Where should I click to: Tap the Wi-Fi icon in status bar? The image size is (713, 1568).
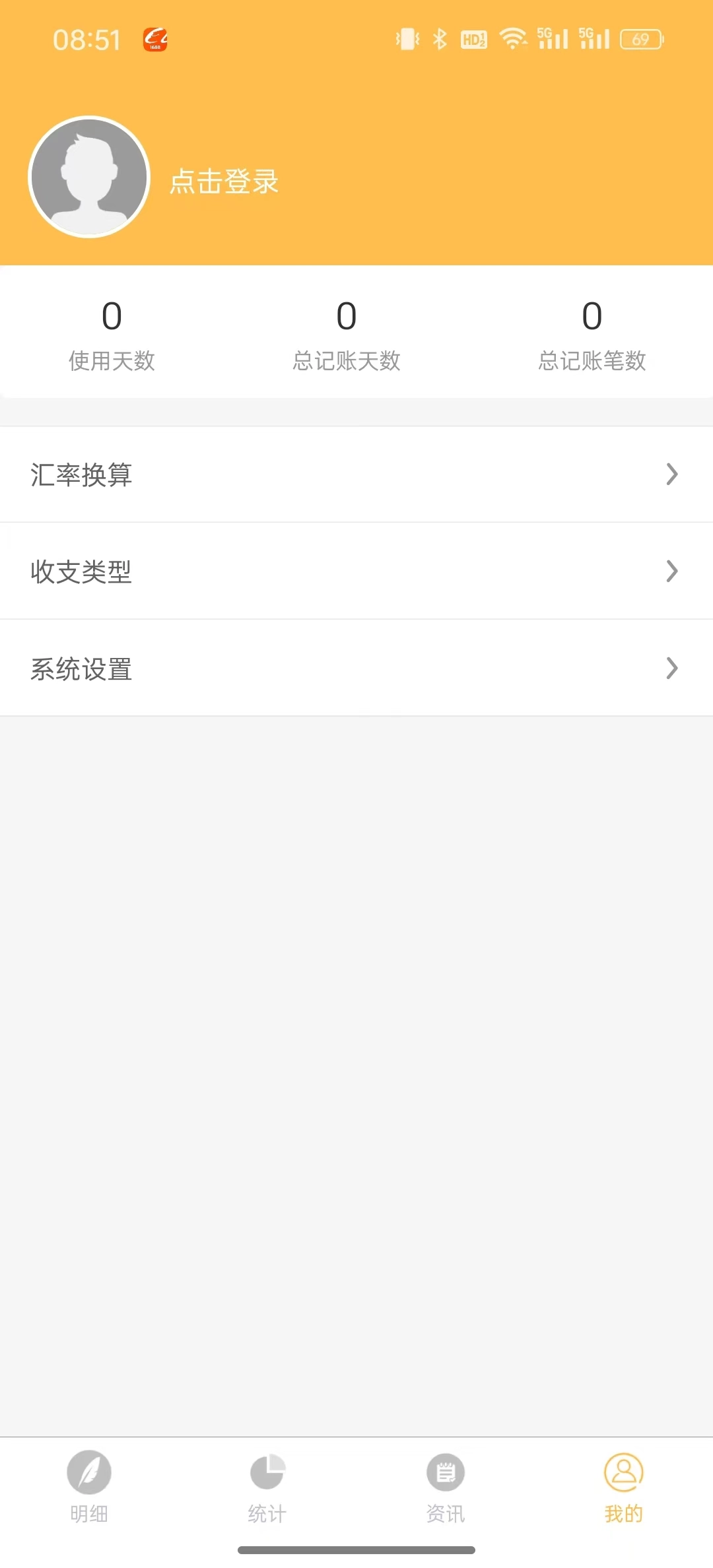[x=513, y=40]
